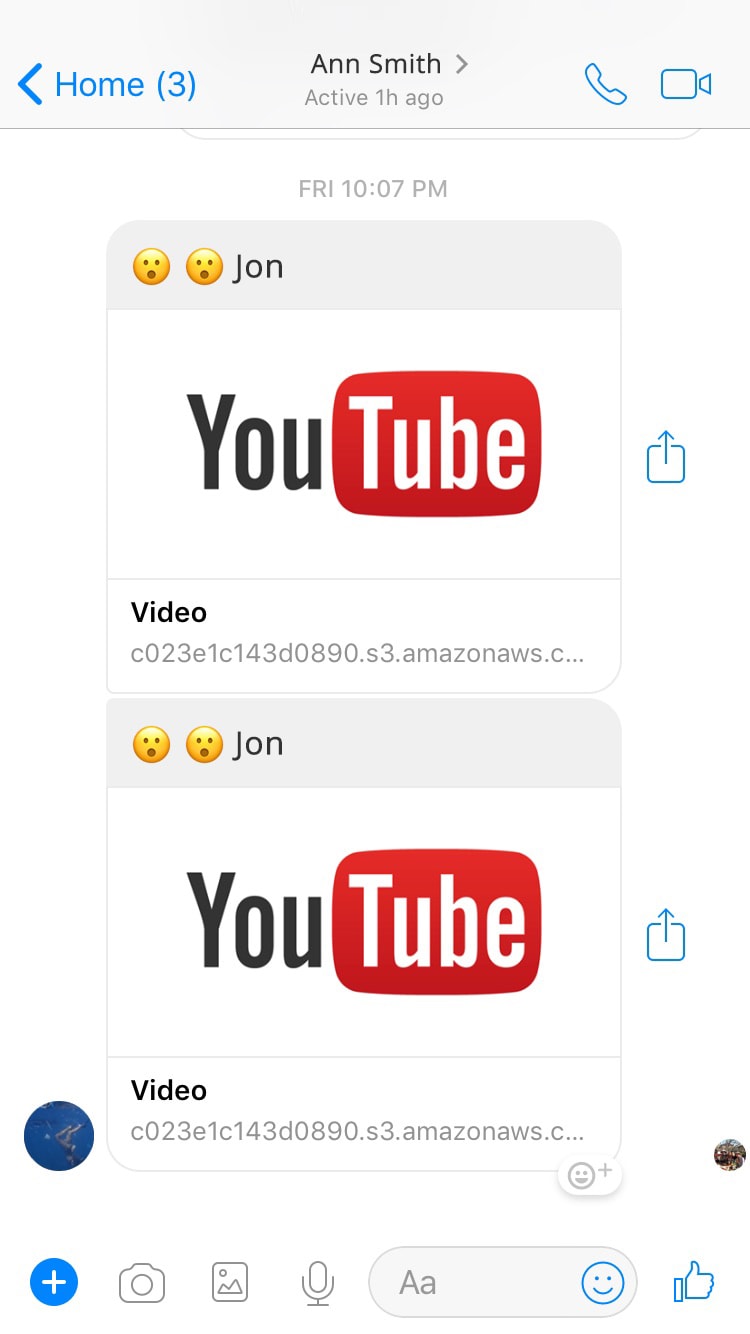The image size is (750, 1334).
Task: Share the first Video link message
Action: click(666, 457)
